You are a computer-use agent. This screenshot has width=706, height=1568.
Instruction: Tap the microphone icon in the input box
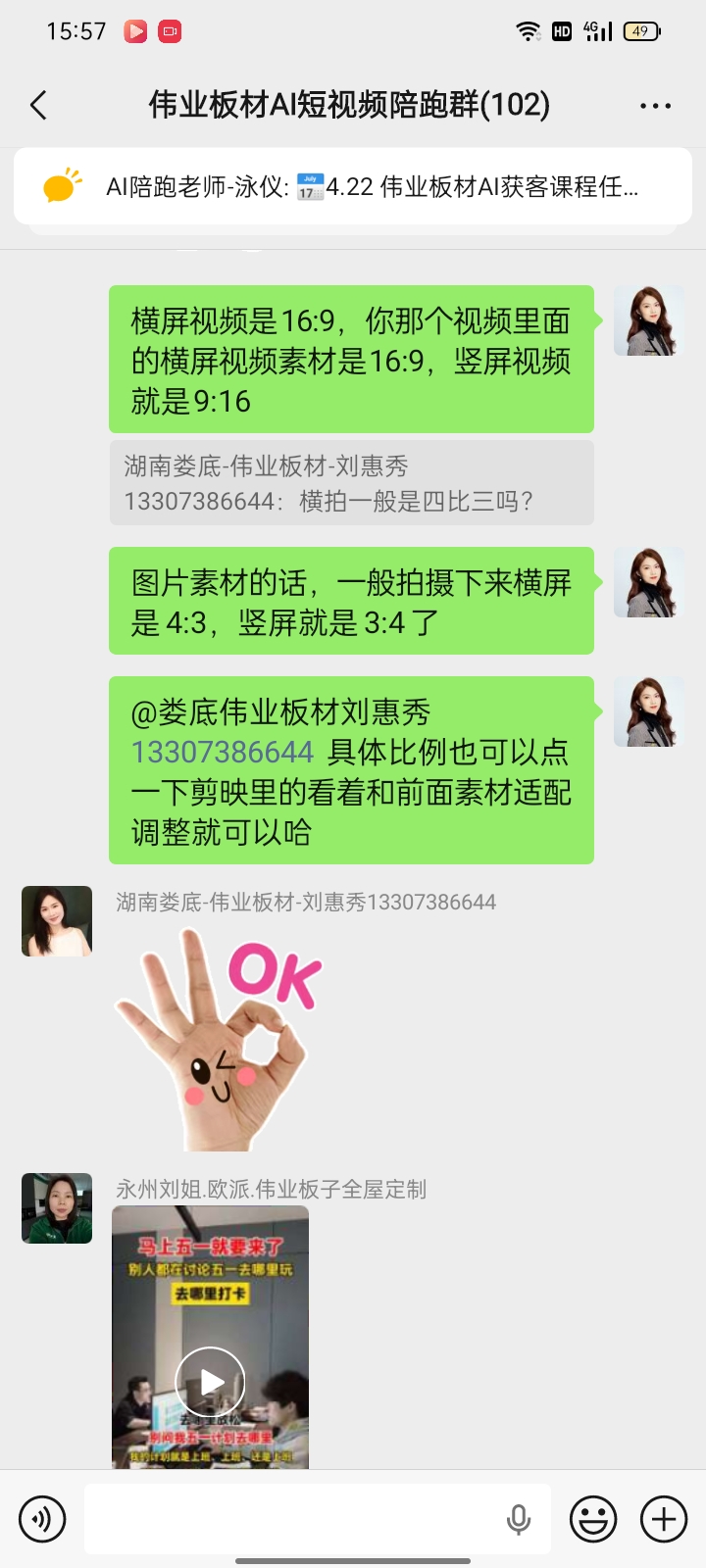pos(519,1519)
